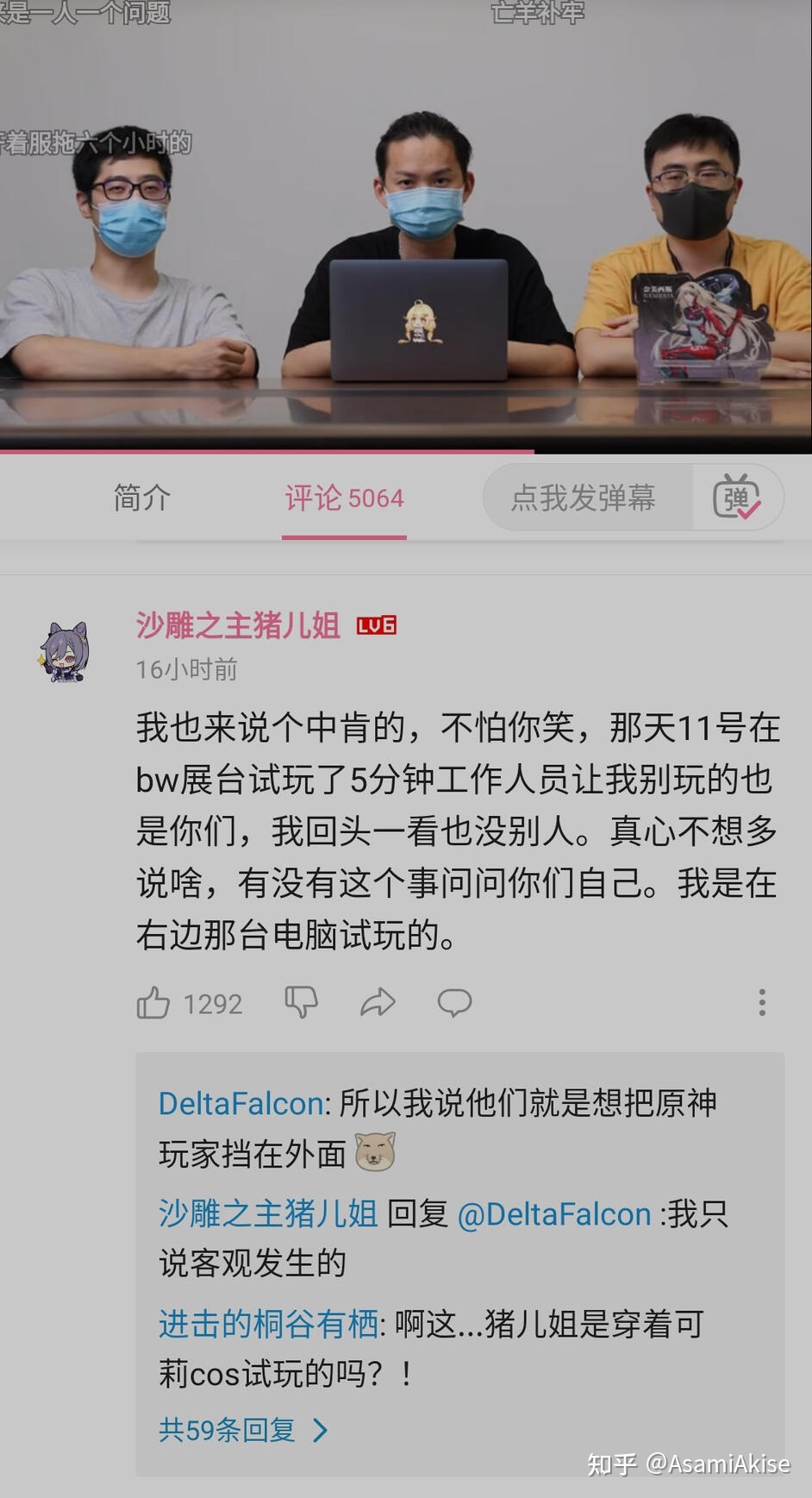Reply to 沙雕之主猪儿姐's comment
The width and height of the screenshot is (812, 1498).
click(x=454, y=1002)
